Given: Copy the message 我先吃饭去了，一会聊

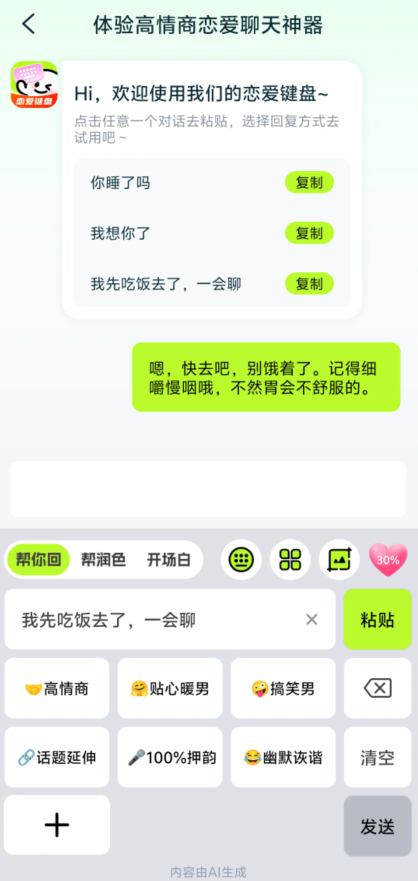Looking at the screenshot, I should coord(310,284).
